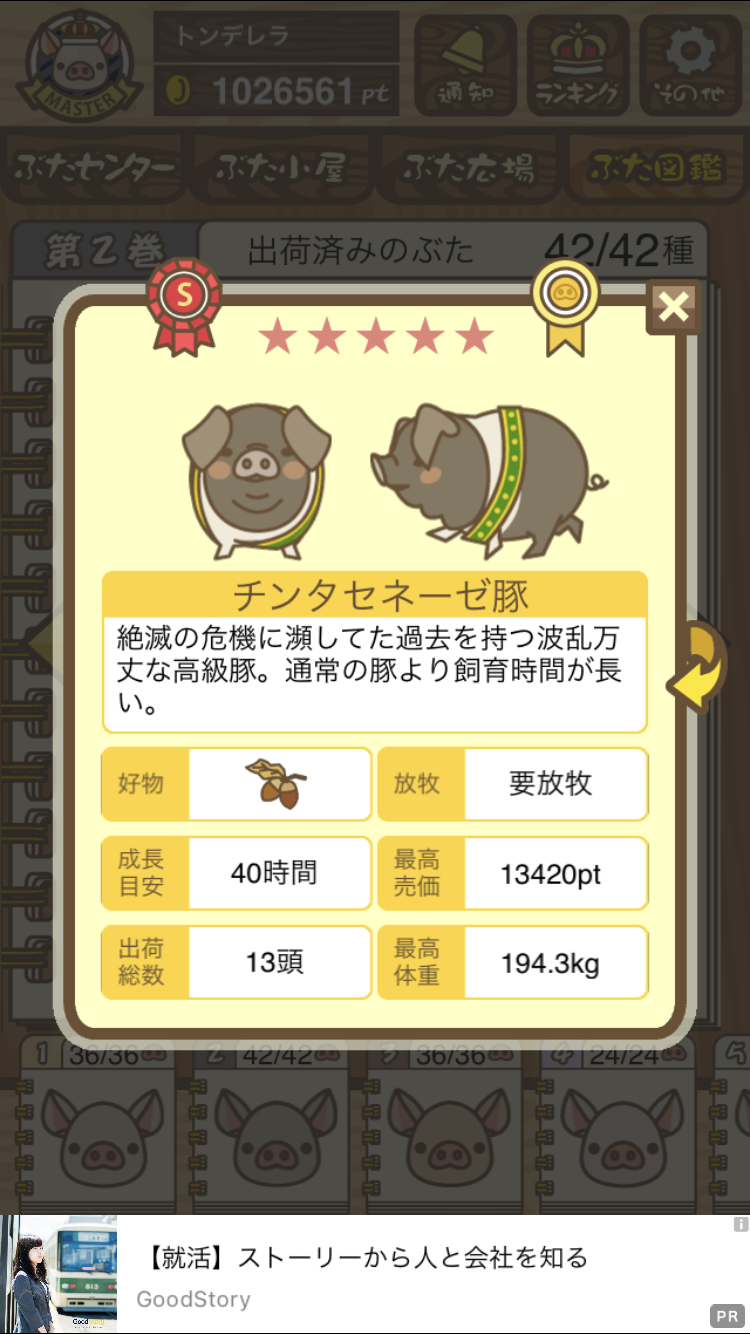Switch to ぶた広場 tab

coord(468,168)
